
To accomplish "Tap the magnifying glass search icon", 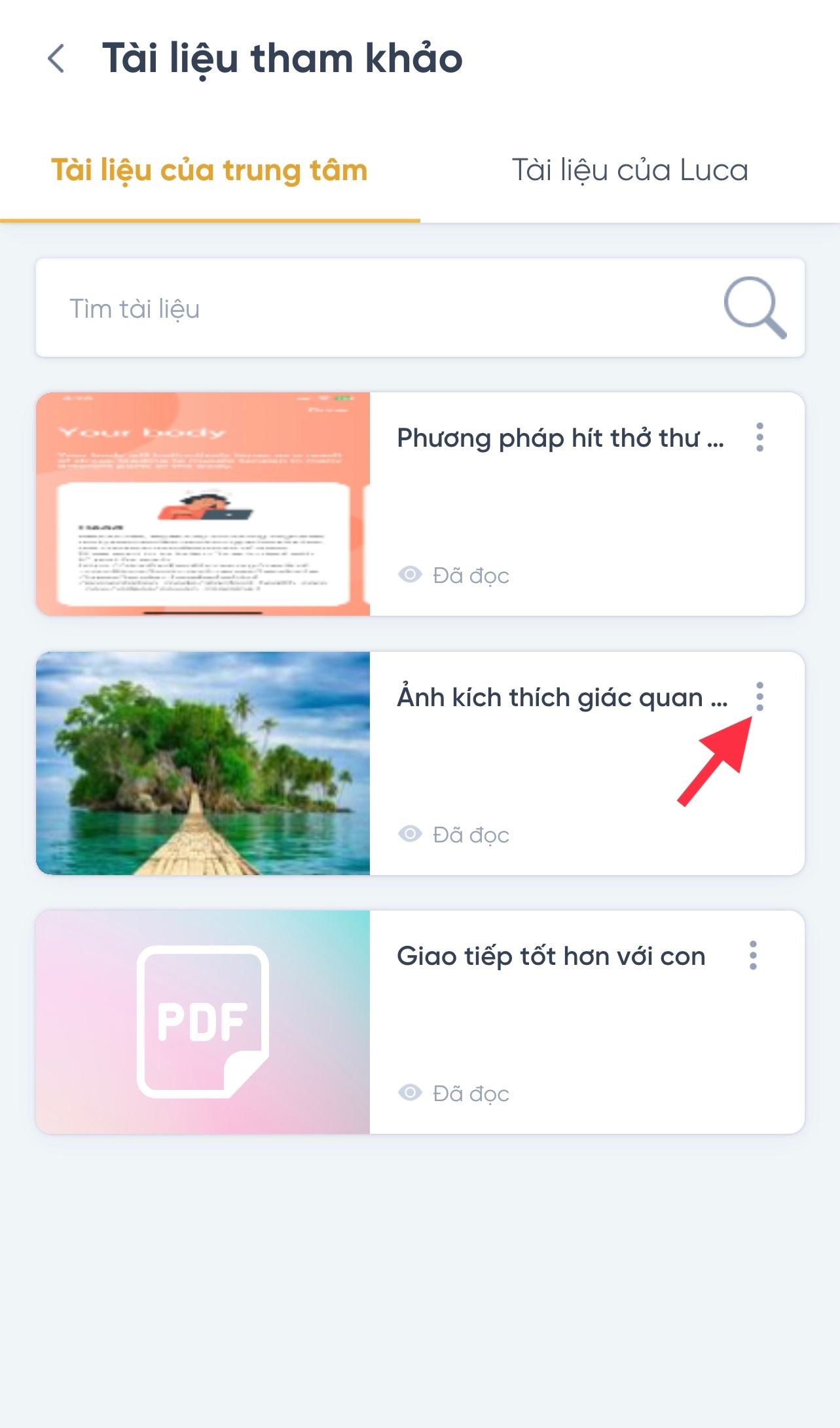I will [754, 308].
